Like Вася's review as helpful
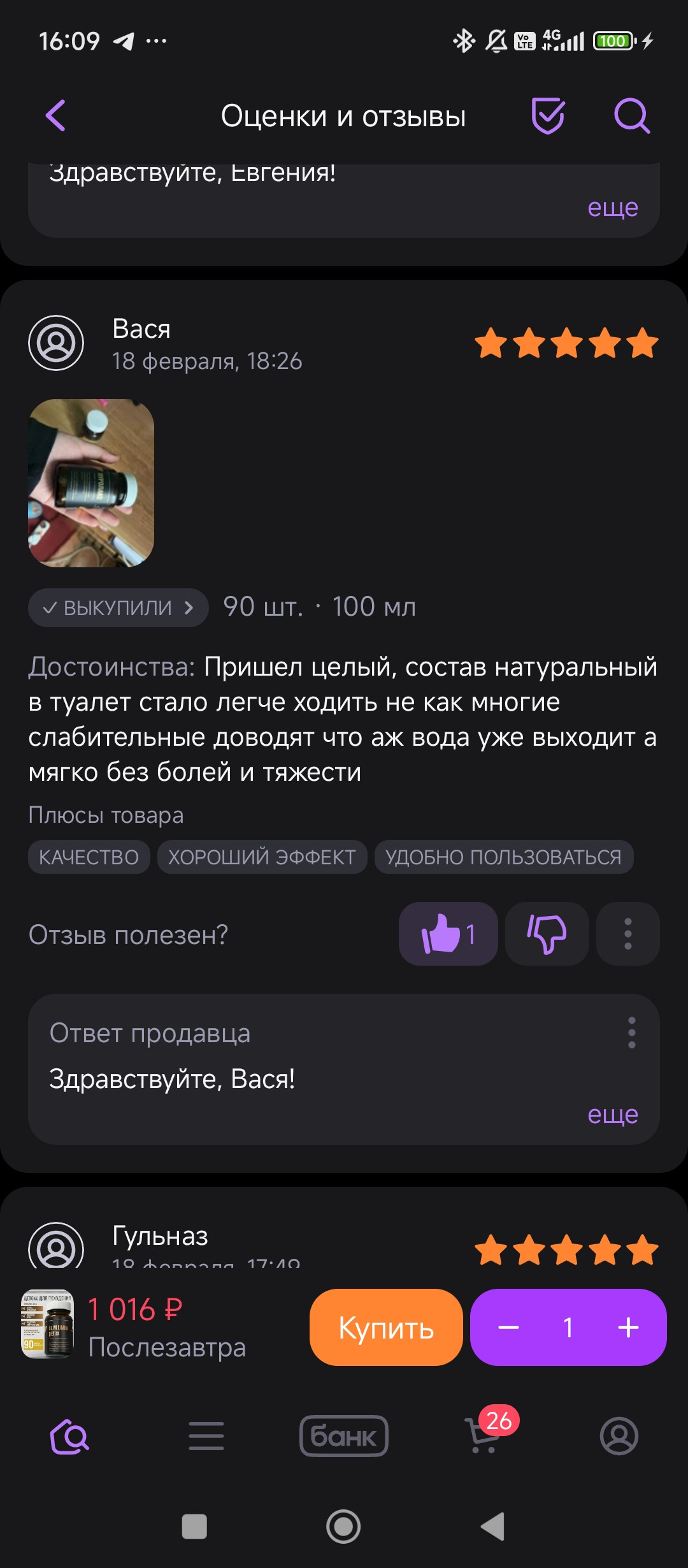688x1568 pixels. (x=448, y=934)
